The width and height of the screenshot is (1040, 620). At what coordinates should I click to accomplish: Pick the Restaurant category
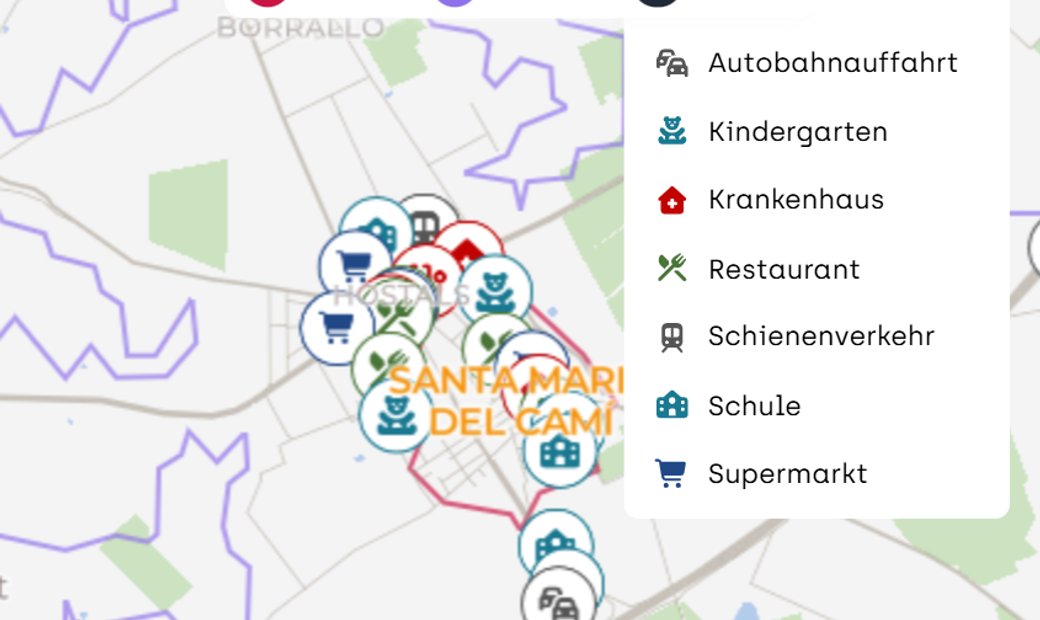783,269
